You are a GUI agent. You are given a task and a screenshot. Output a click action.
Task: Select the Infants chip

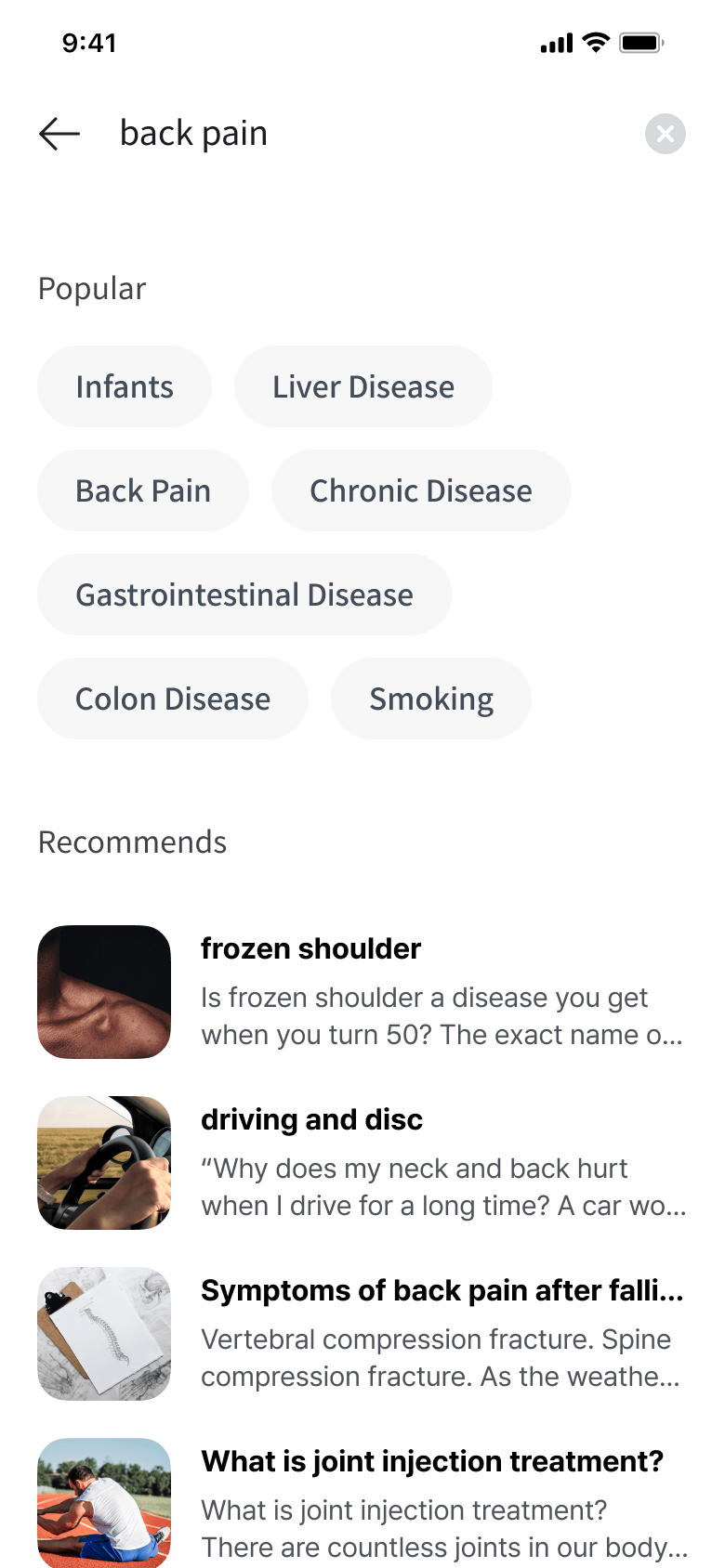125,386
